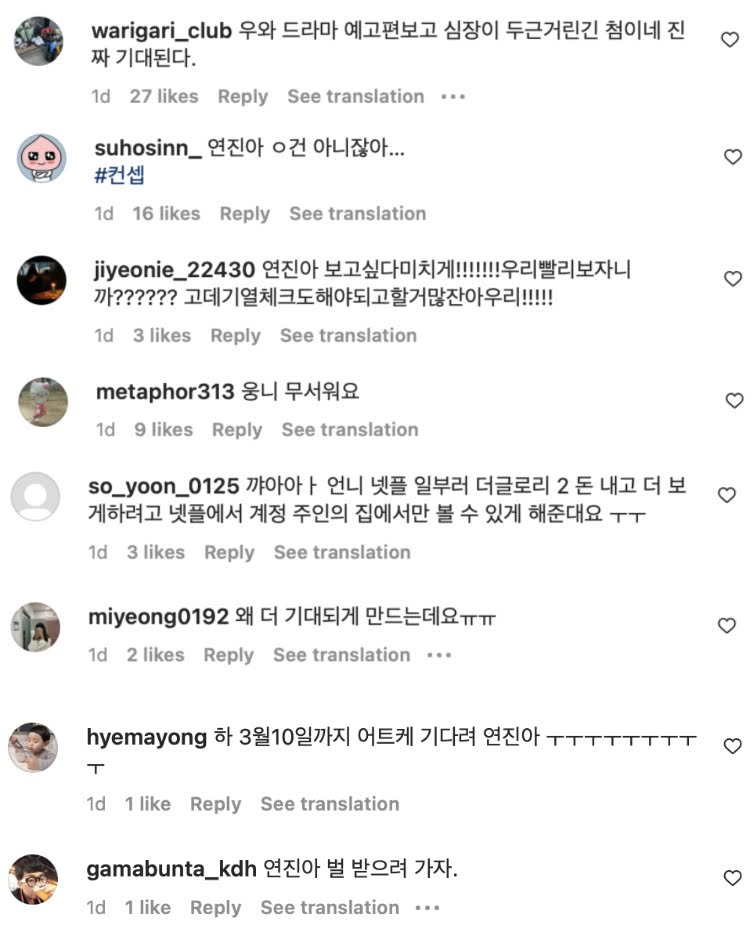
Task: See translation of gamabunta_kdh's comment
Action: pos(330,907)
